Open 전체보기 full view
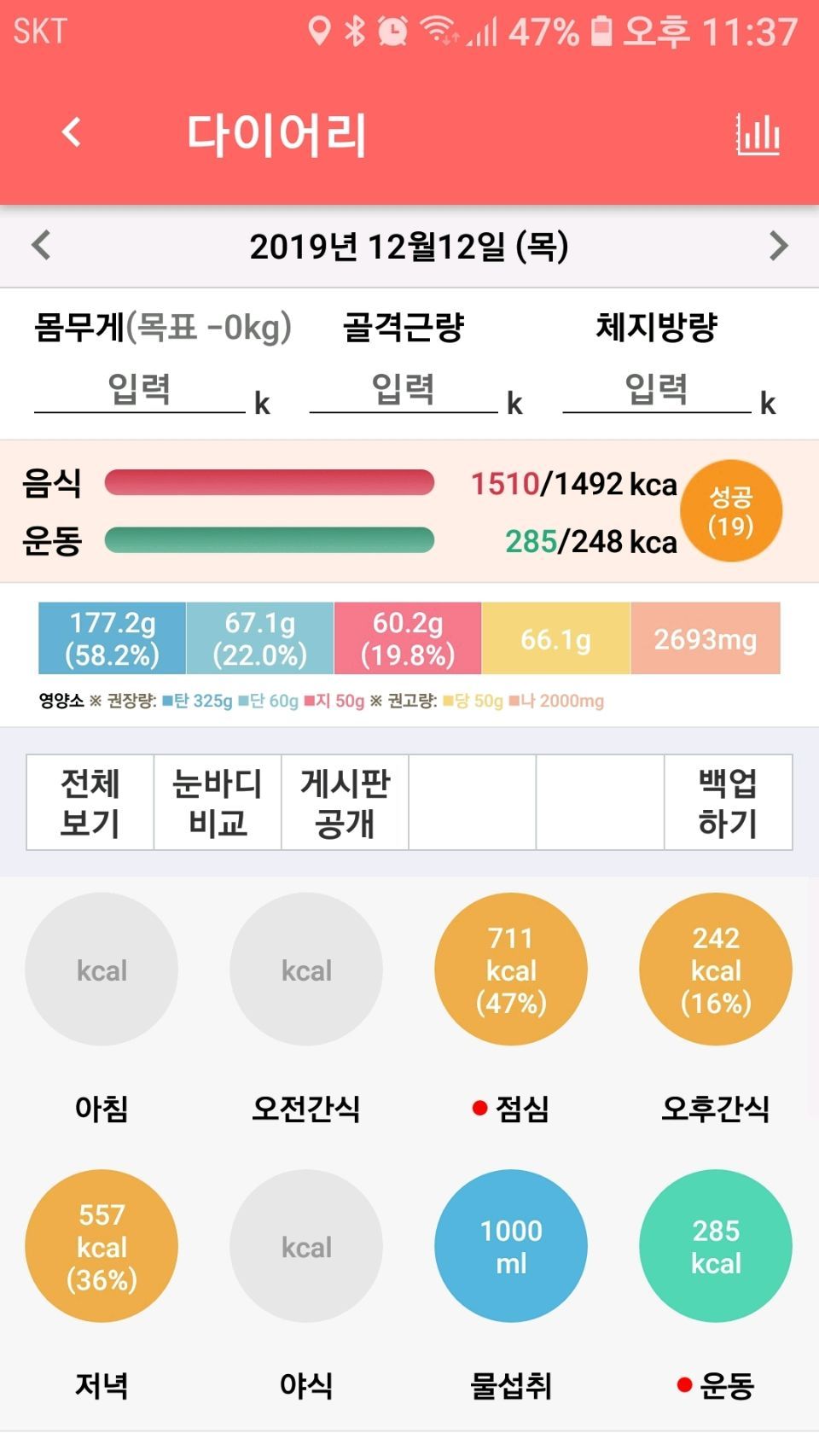This screenshot has width=819, height=1456. pyautogui.click(x=90, y=802)
